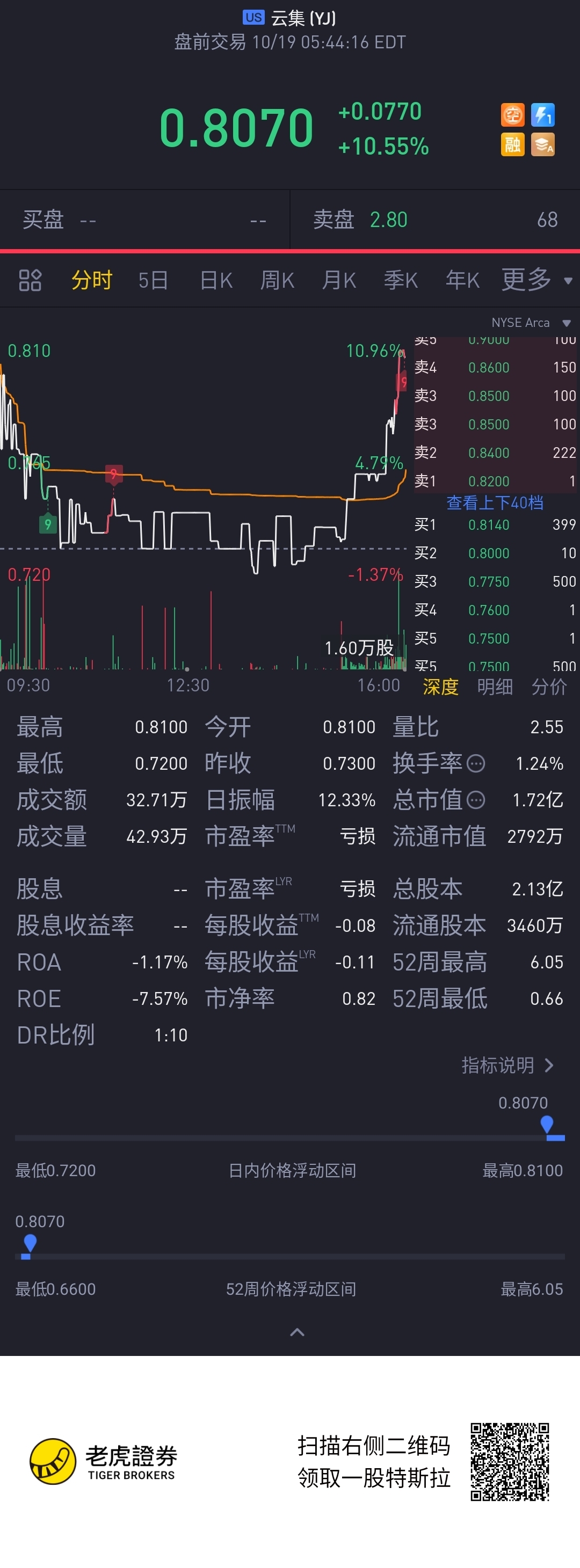Open the chart layout grid icon
580x1568 pixels.
30,281
